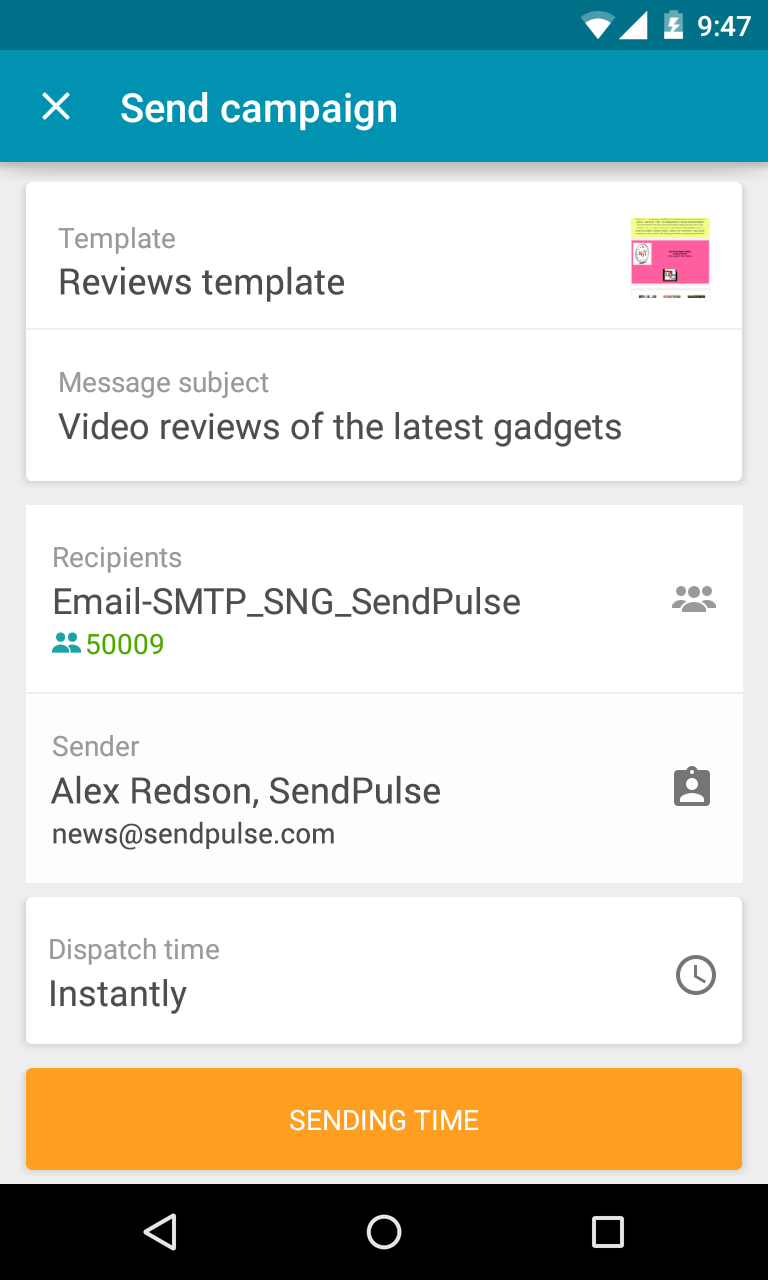Image resolution: width=768 pixels, height=1280 pixels.
Task: Tap the orange SENDING TIME button
Action: [x=383, y=1119]
